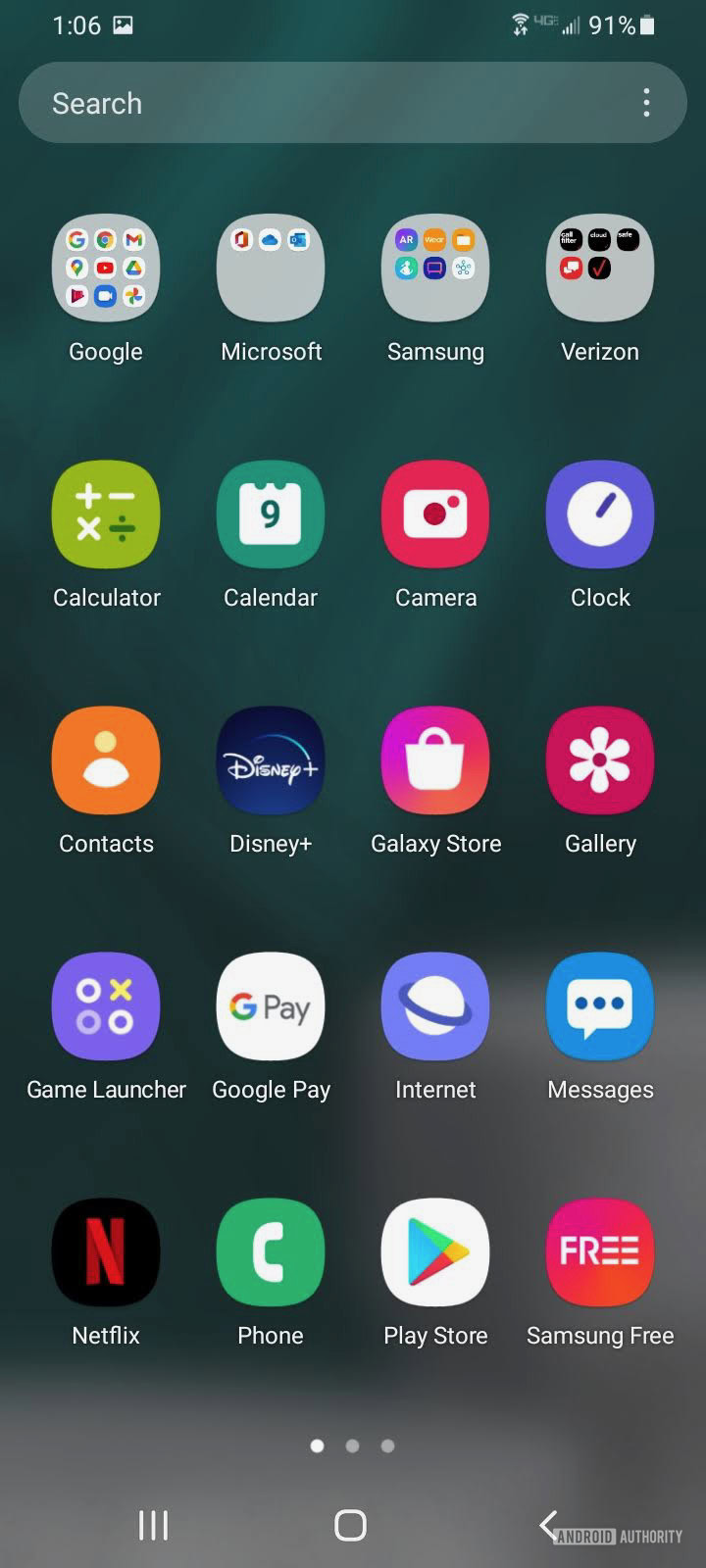
Task: Launch the Camera app
Action: click(435, 514)
